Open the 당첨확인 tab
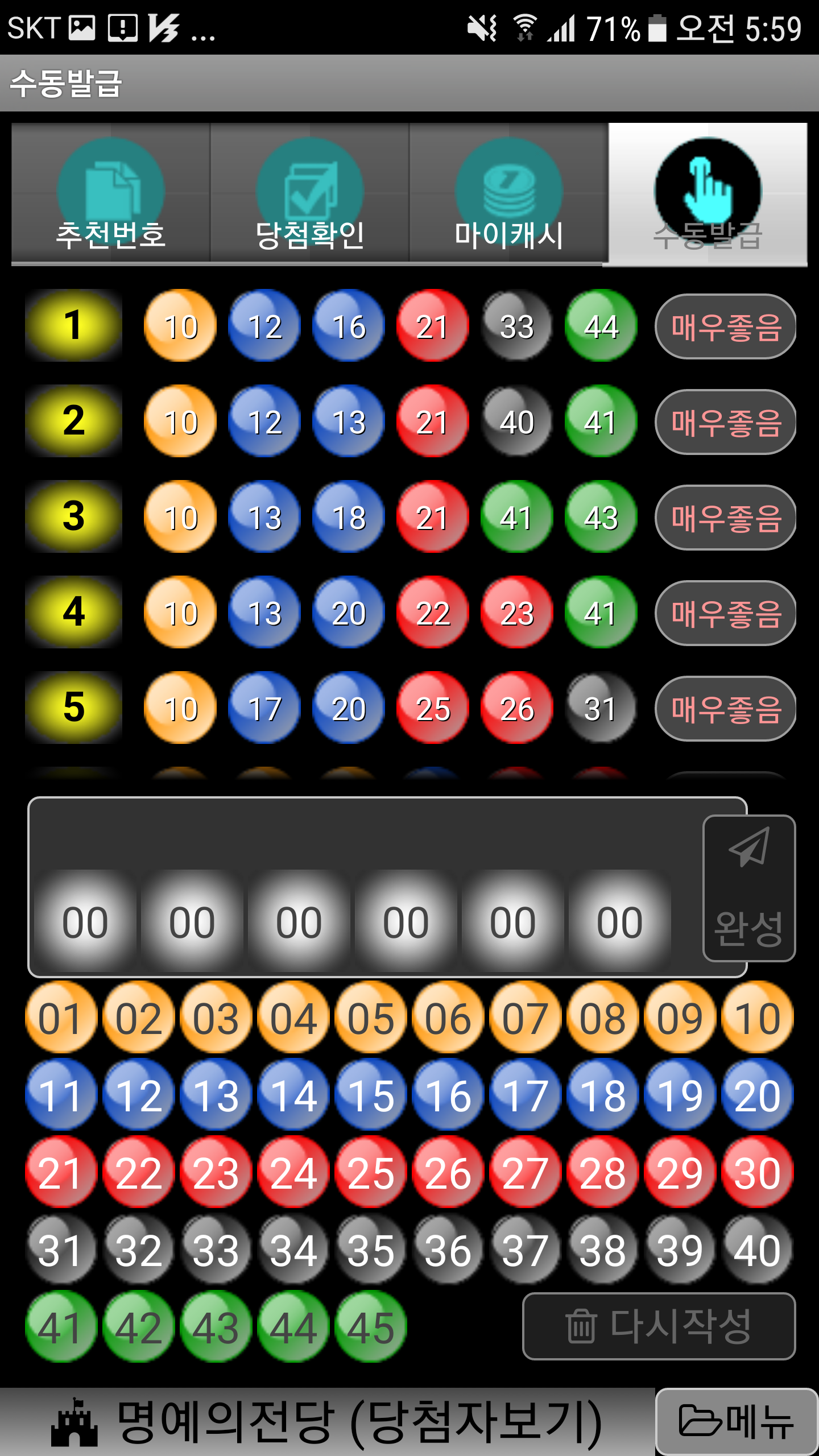The width and height of the screenshot is (819, 1456). (x=310, y=193)
